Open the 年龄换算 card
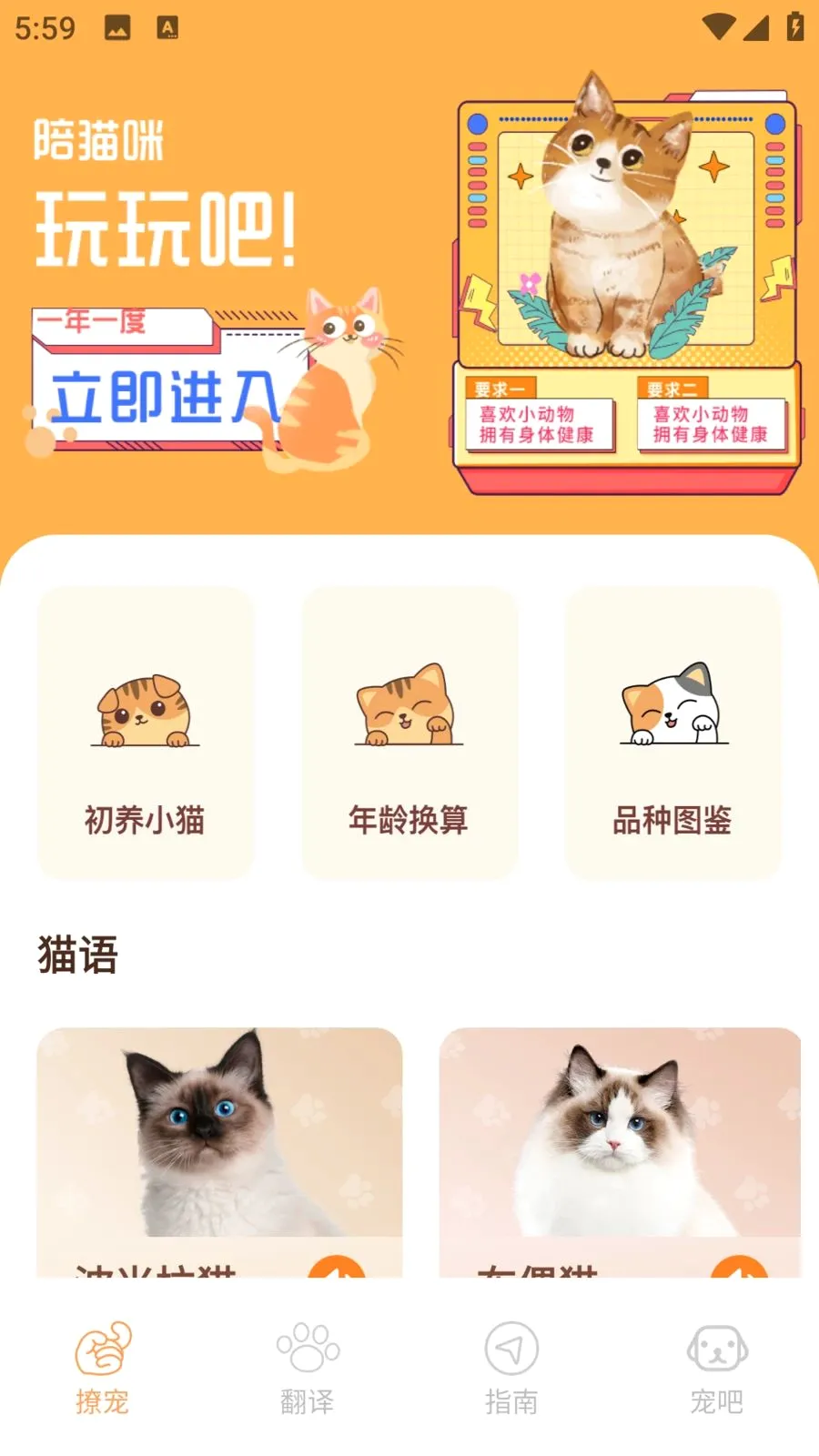This screenshot has width=819, height=1456. click(x=409, y=733)
